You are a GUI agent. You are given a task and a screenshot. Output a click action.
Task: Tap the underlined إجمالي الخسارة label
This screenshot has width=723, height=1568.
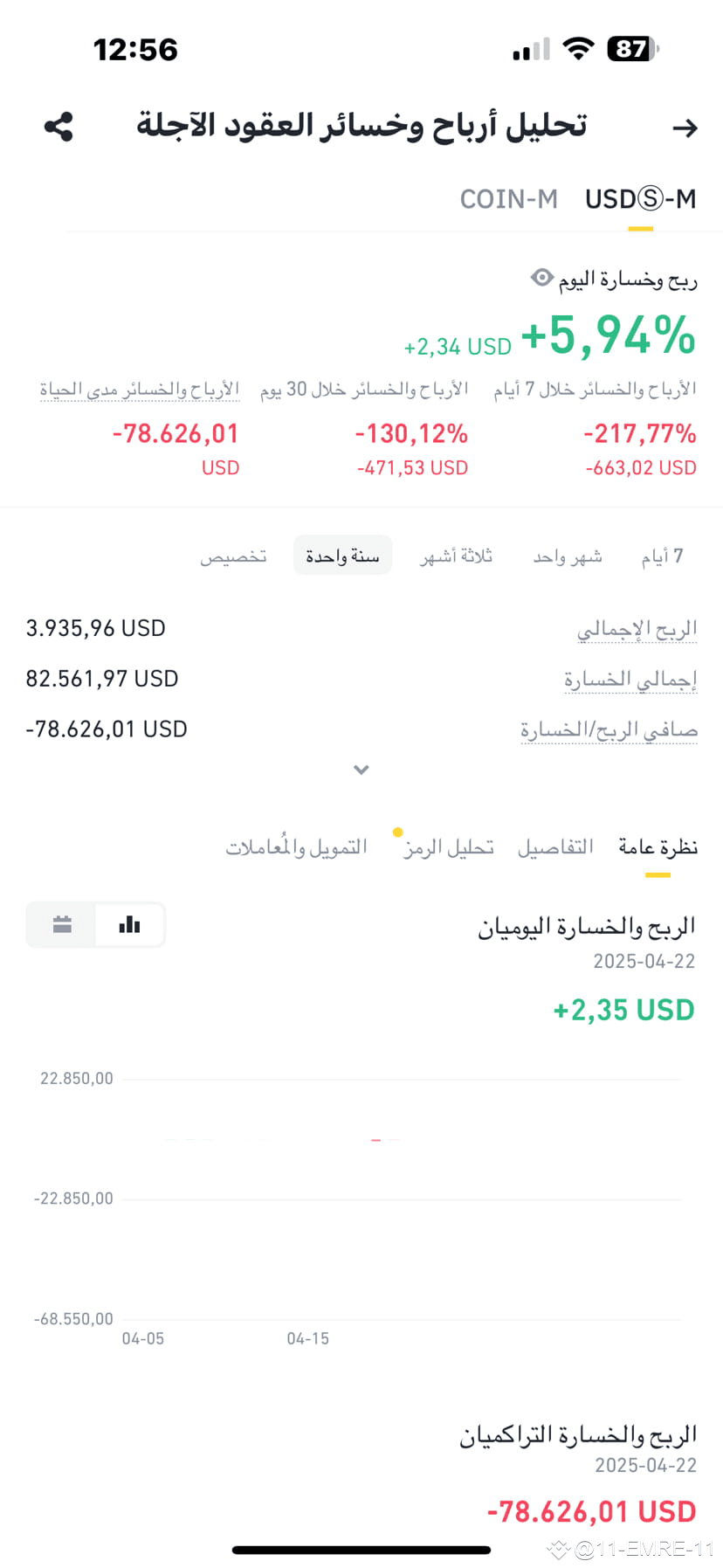630,679
